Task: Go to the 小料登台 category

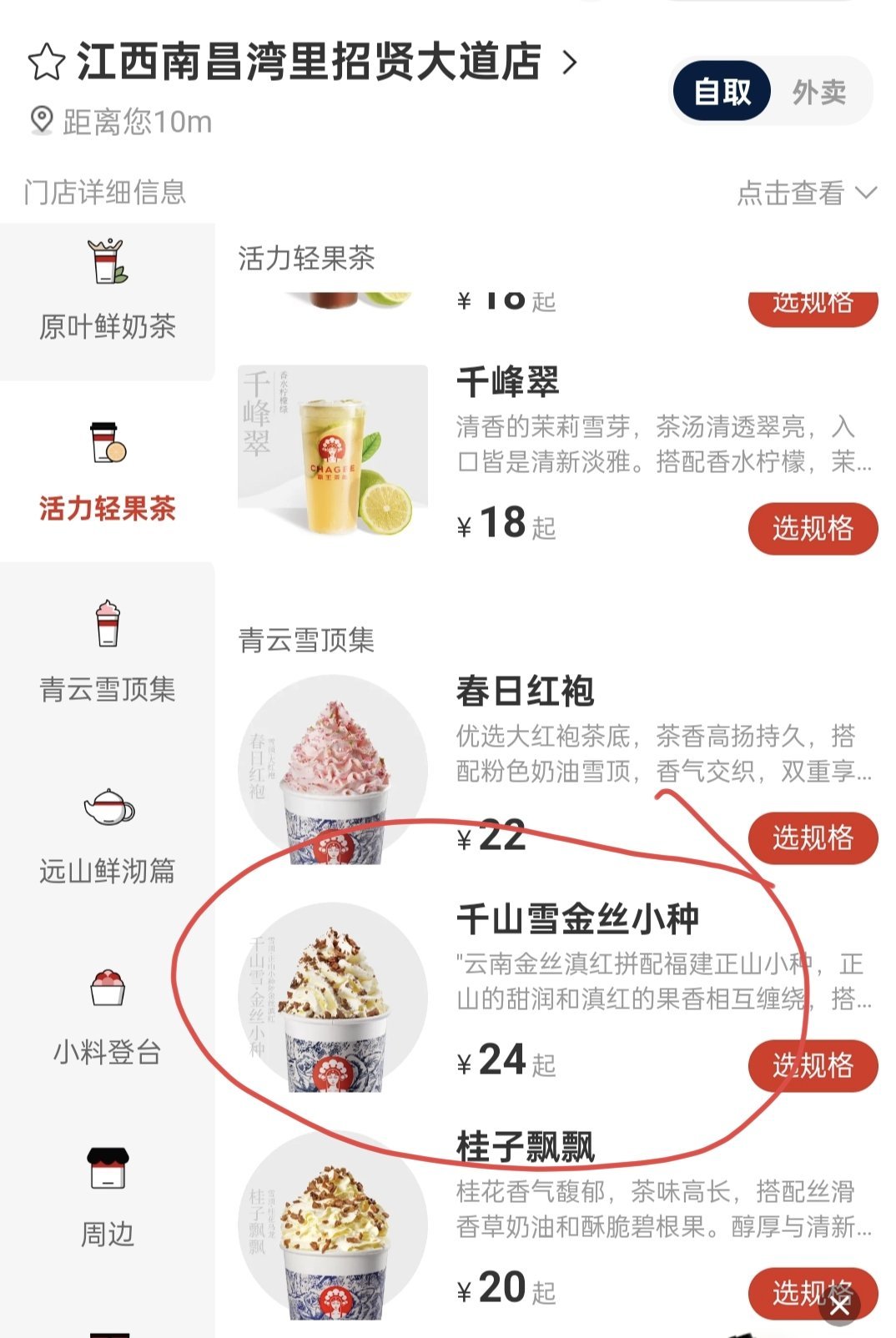Action: [107, 1018]
